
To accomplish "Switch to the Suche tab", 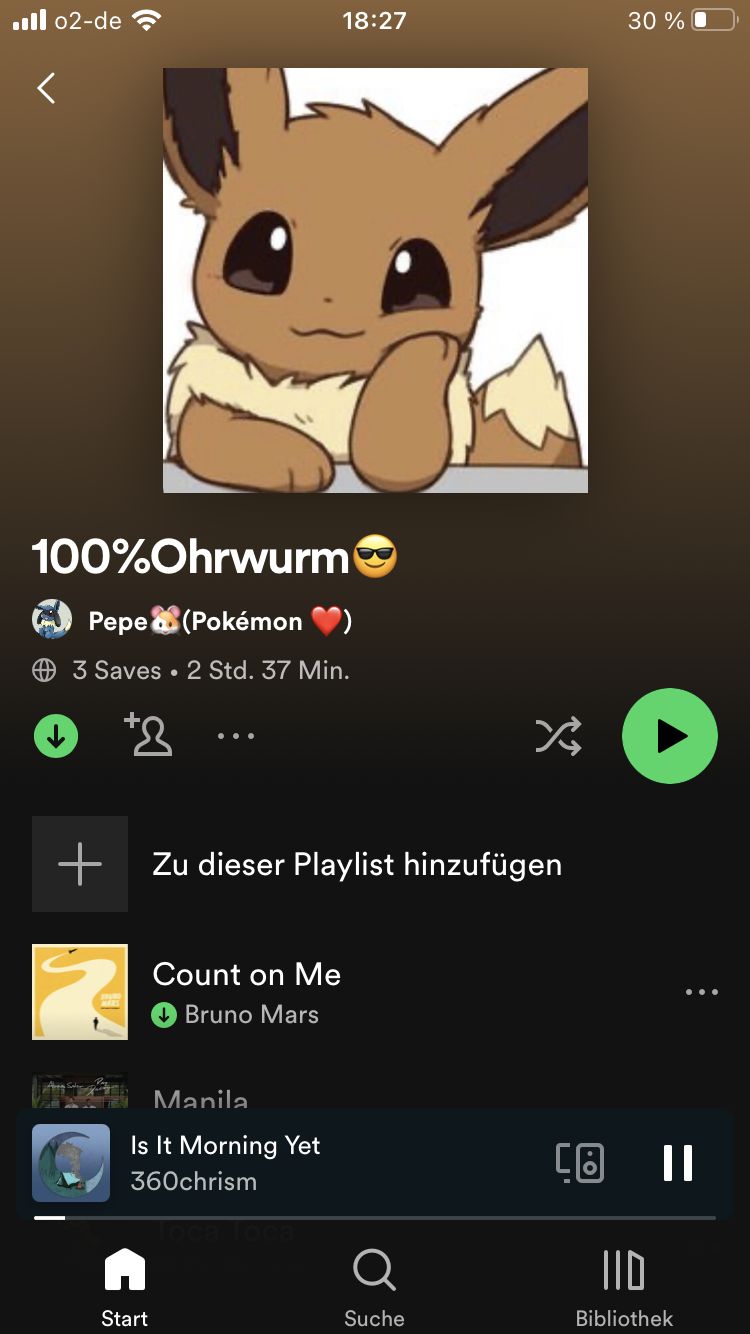I will tap(374, 1288).
